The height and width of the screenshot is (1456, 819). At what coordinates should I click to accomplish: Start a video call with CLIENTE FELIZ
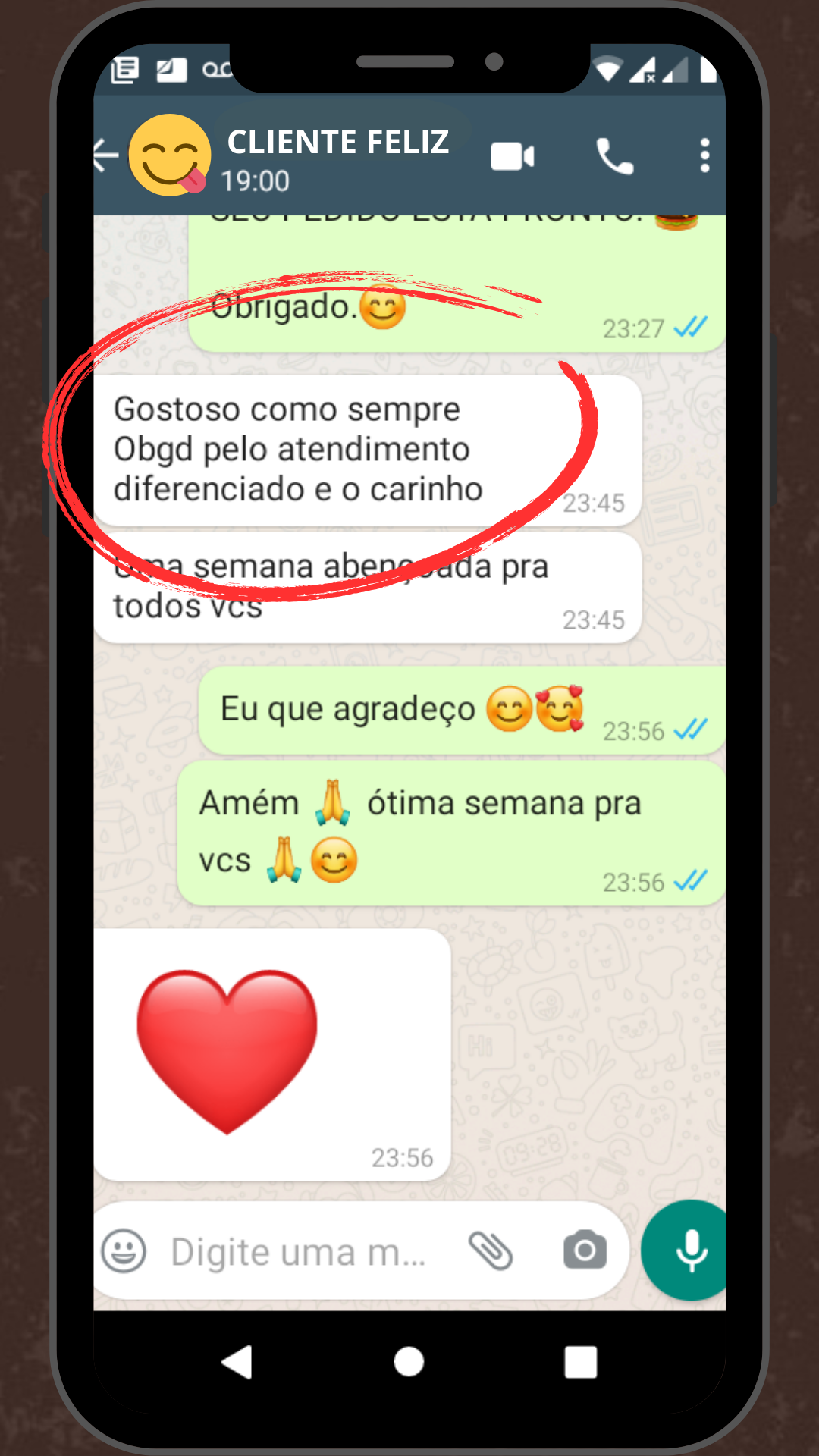tap(512, 155)
